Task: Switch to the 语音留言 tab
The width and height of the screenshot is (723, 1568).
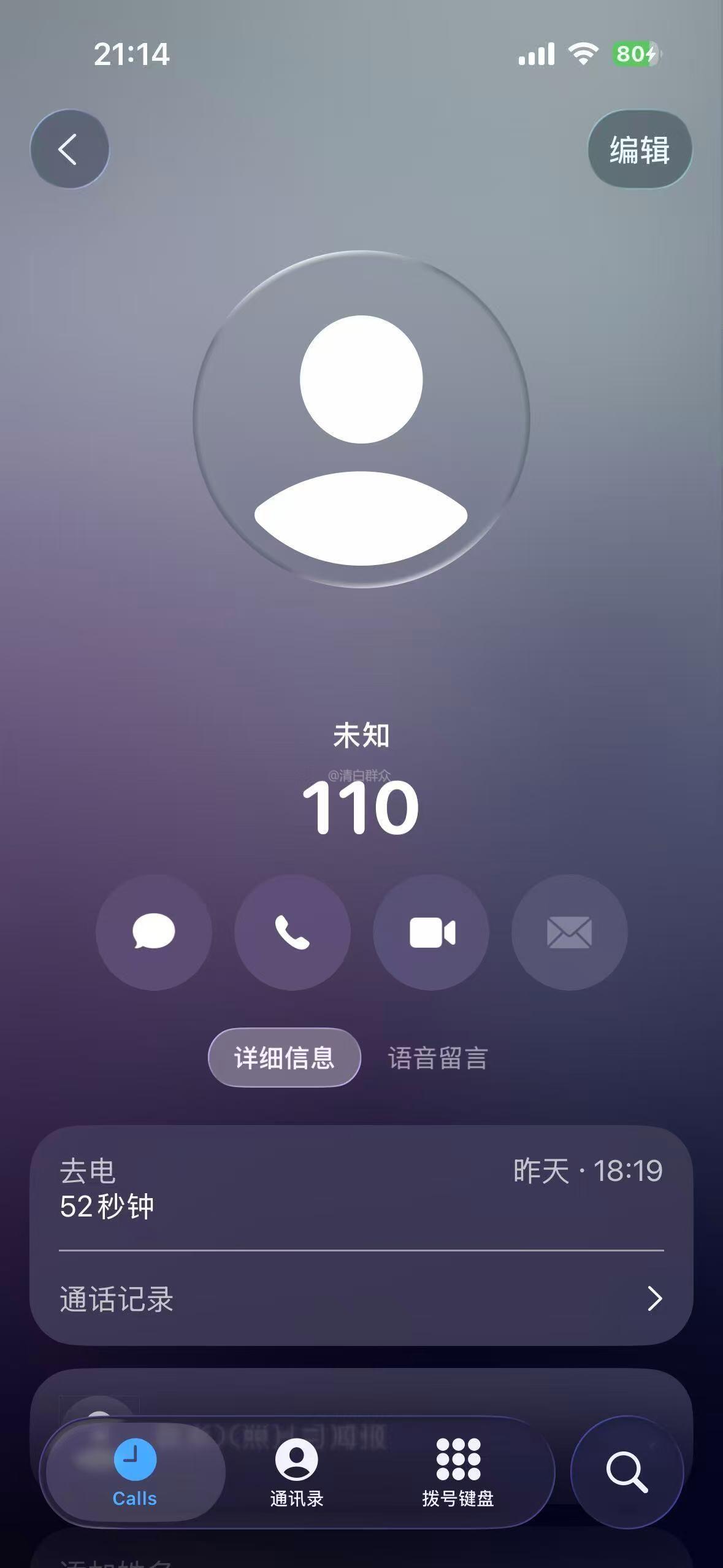Action: click(438, 1058)
